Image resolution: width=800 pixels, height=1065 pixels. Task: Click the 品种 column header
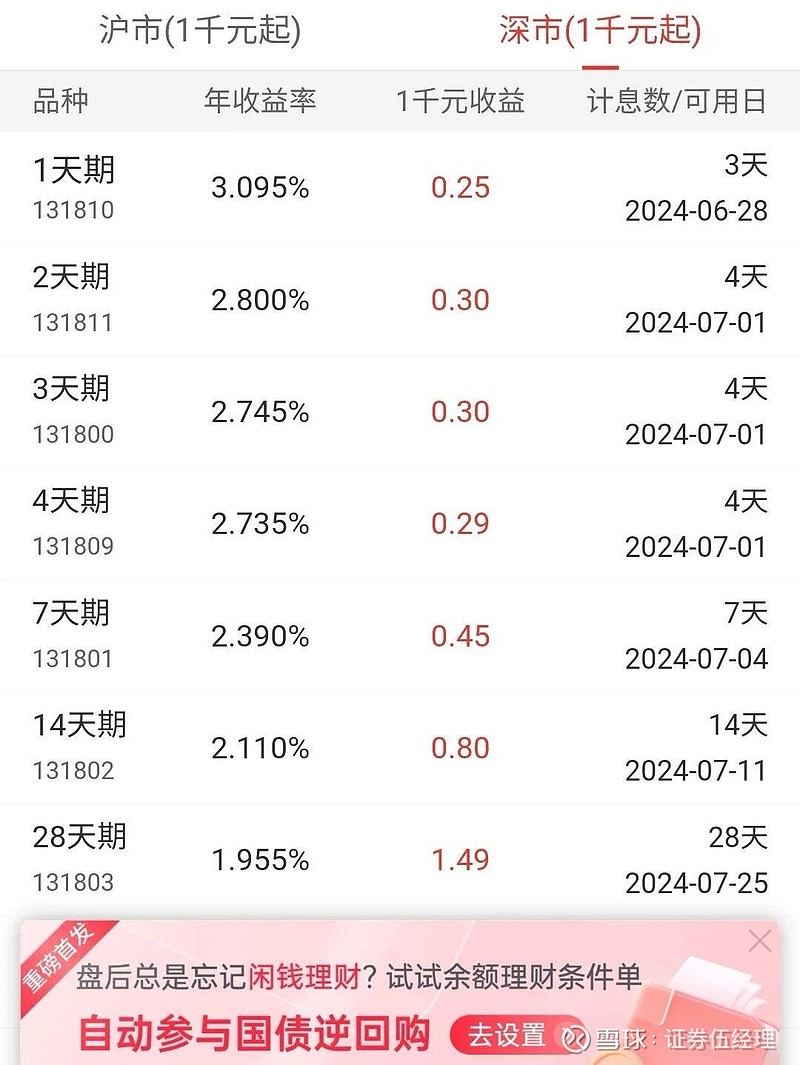58,101
